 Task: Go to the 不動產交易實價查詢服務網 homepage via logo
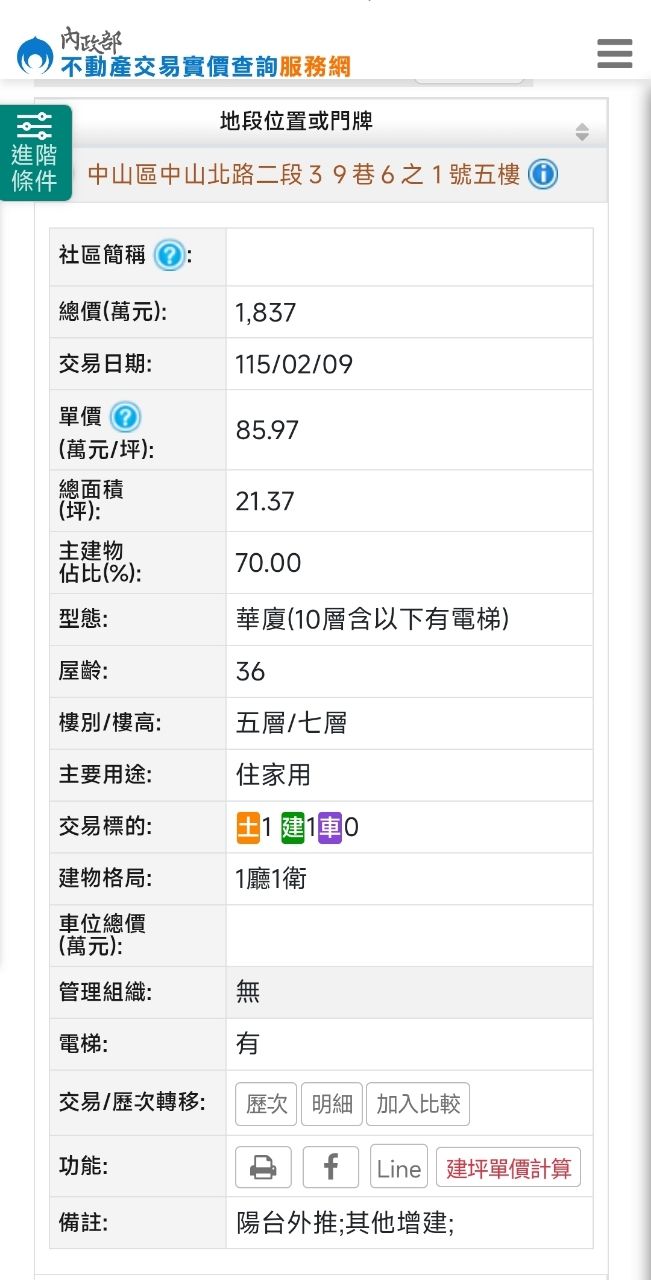pyautogui.click(x=183, y=54)
